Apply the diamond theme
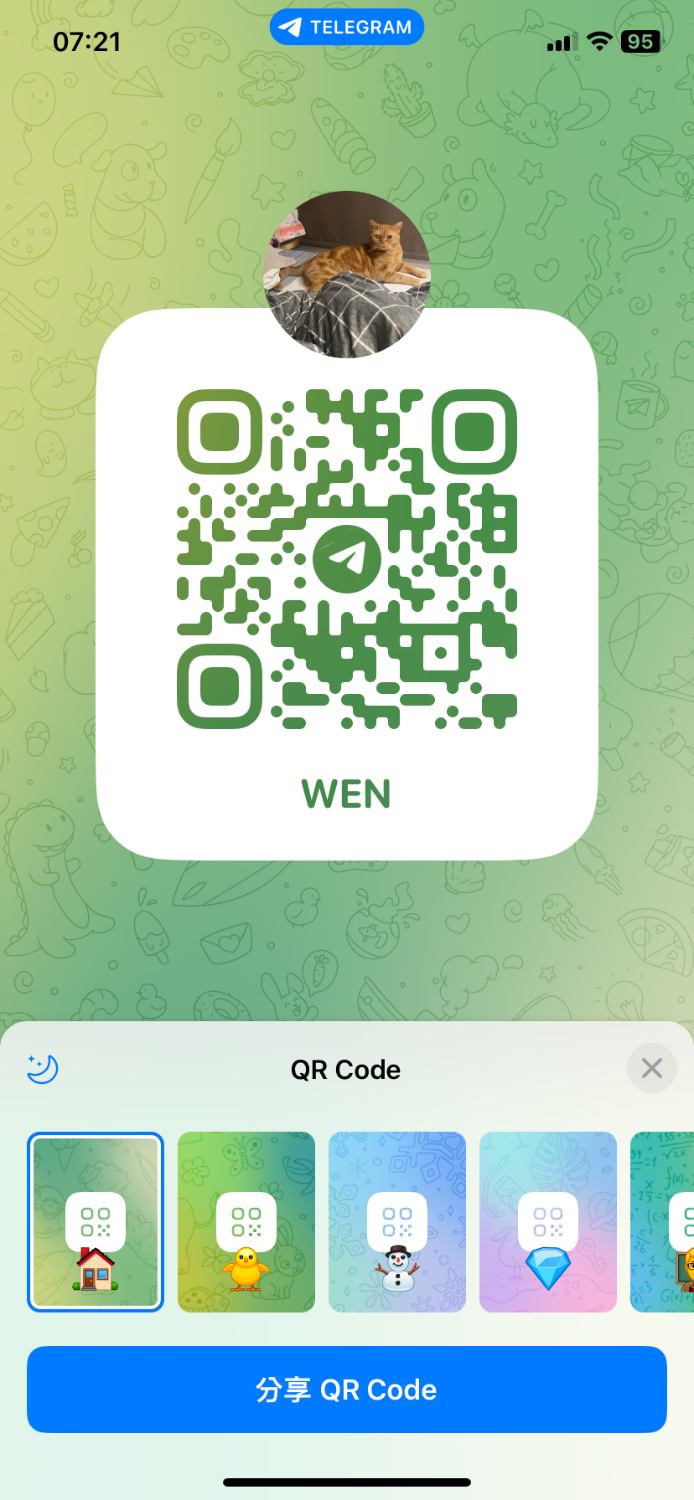Image resolution: width=694 pixels, height=1500 pixels. tap(548, 1222)
